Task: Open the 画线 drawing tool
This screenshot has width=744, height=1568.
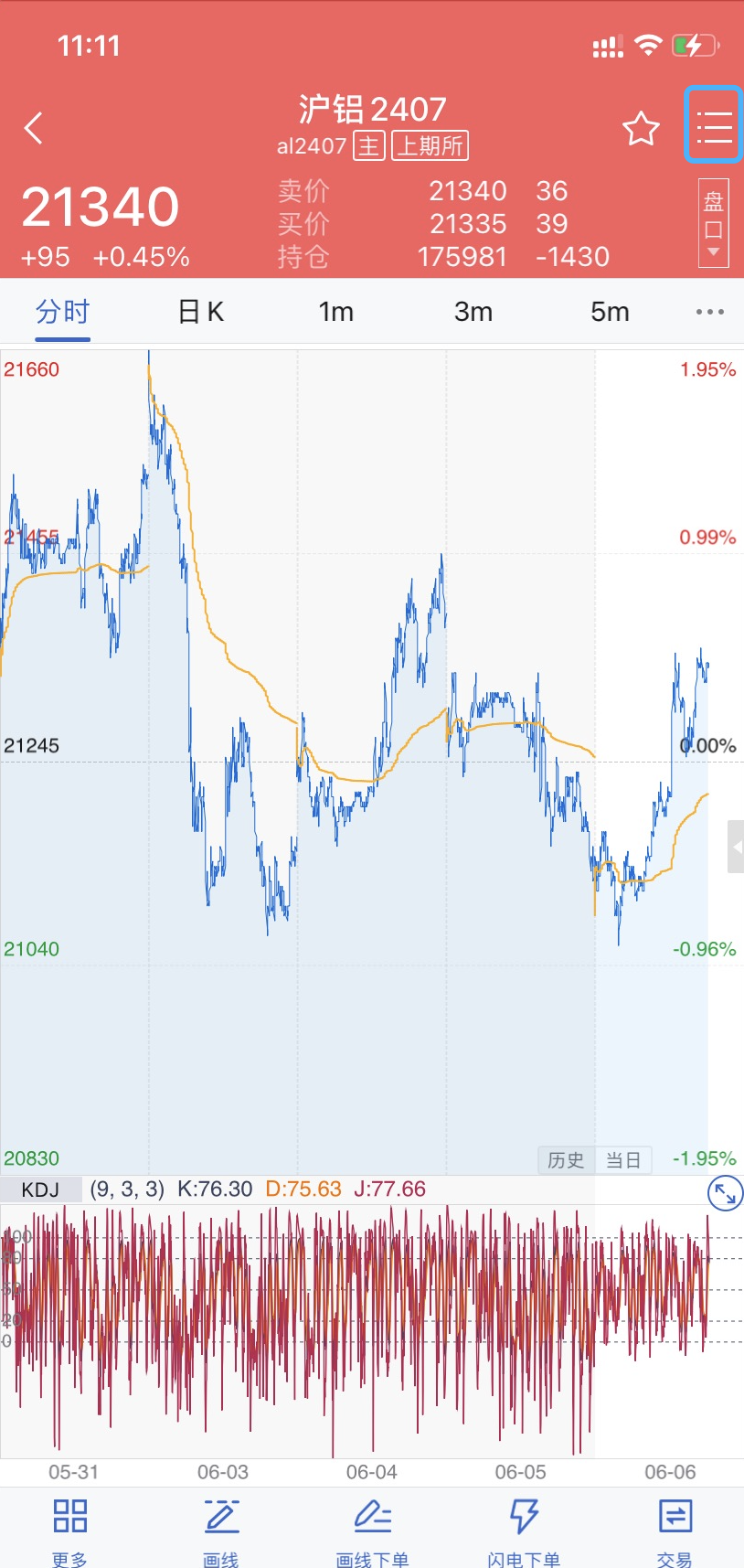Action: point(221,1527)
